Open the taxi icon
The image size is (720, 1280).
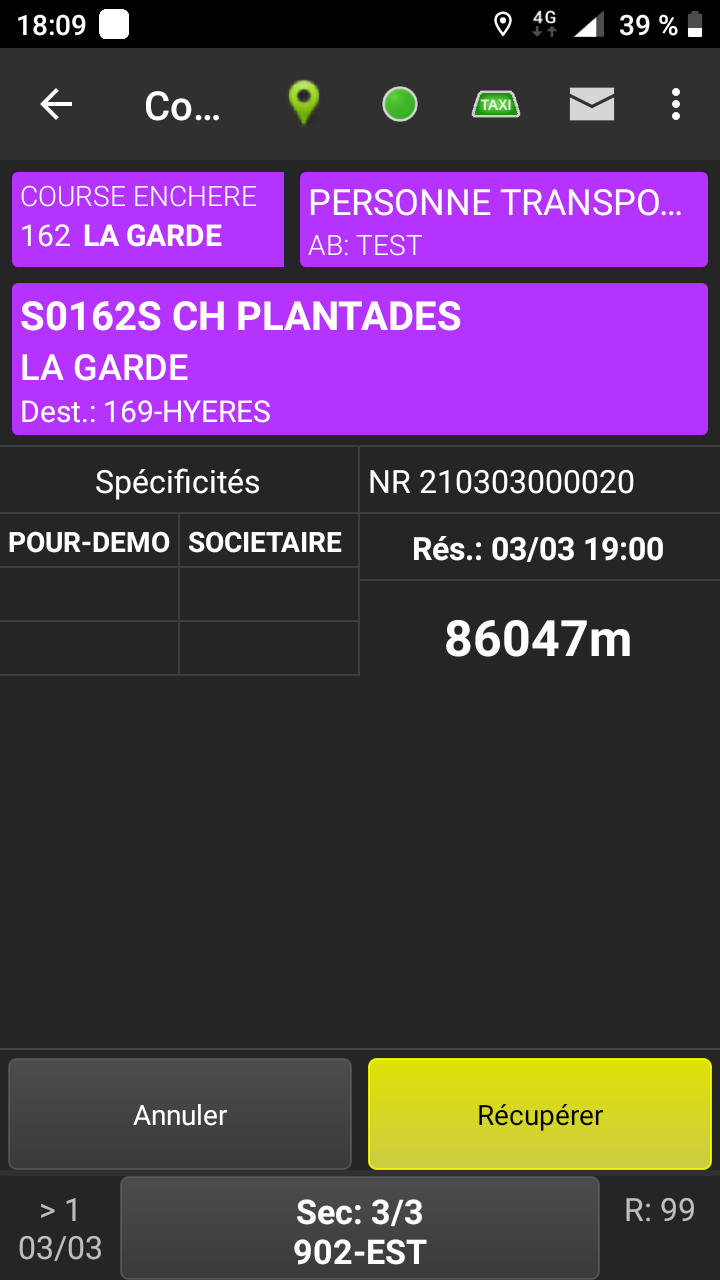click(x=496, y=104)
